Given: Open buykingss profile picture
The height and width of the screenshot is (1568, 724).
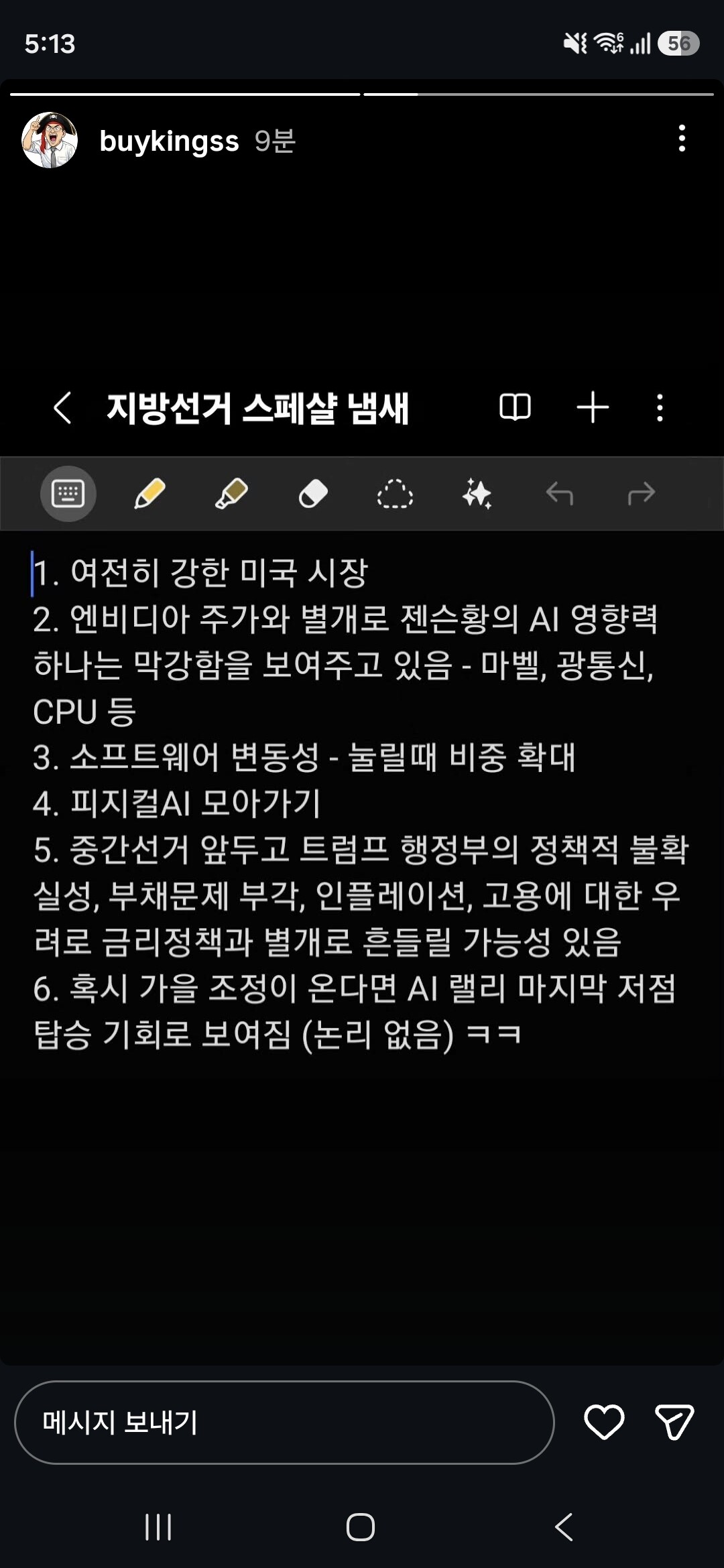Looking at the screenshot, I should 50,140.
